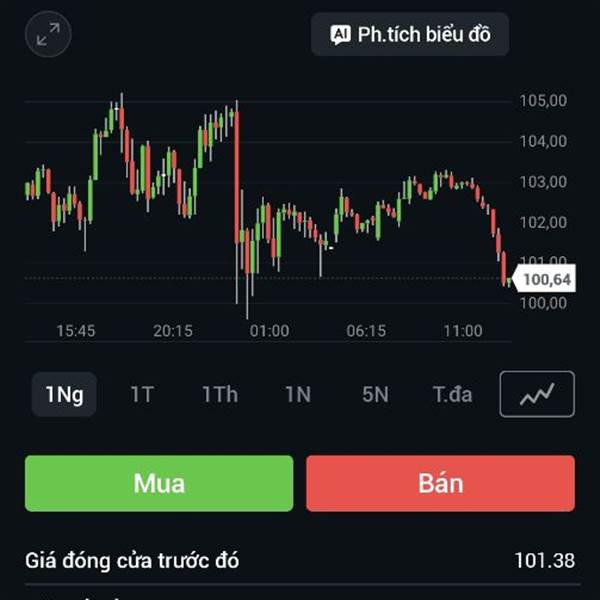Tap the red Bán button

click(440, 483)
